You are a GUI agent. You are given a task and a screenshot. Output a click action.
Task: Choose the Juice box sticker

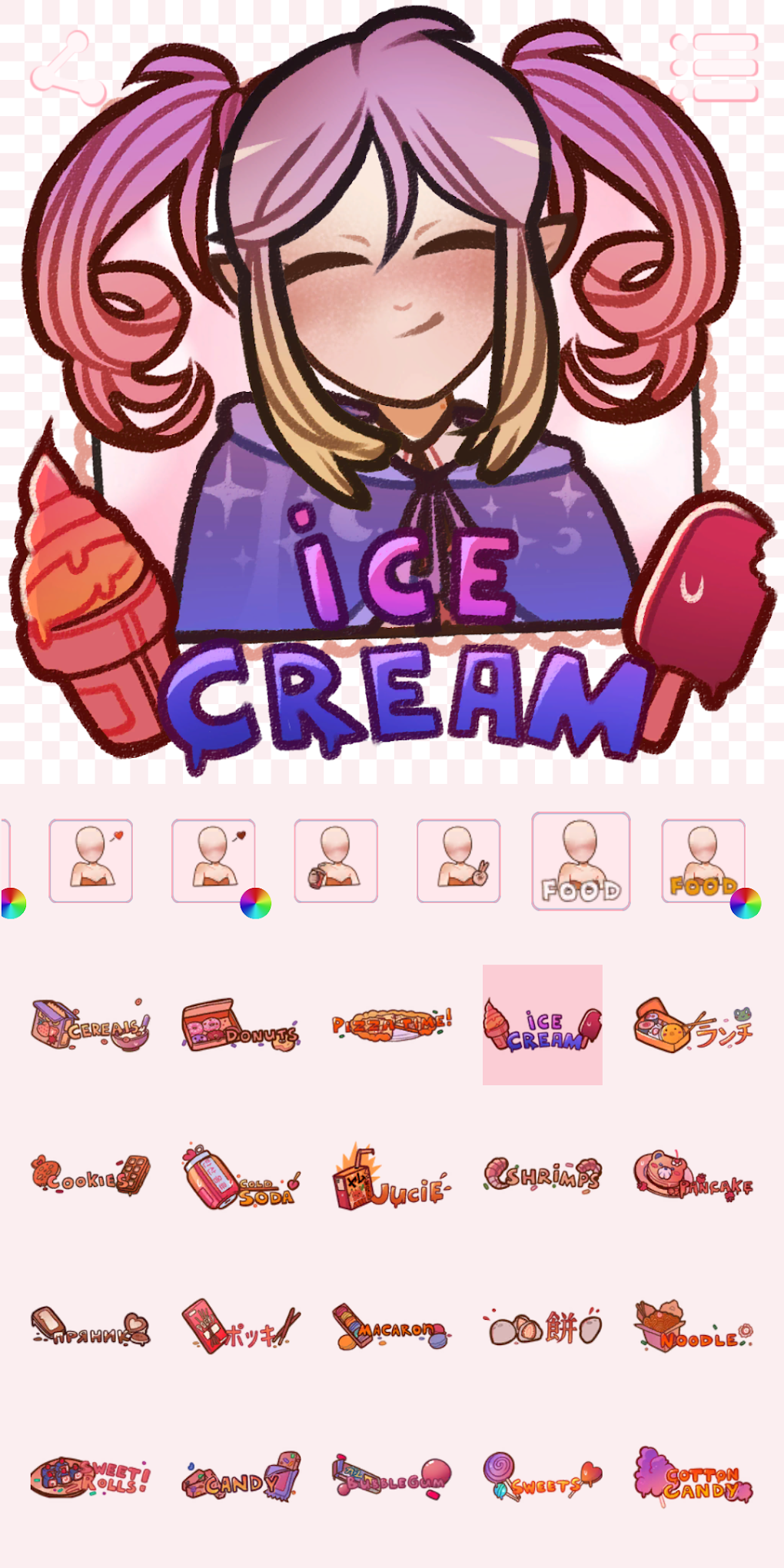[392, 1175]
